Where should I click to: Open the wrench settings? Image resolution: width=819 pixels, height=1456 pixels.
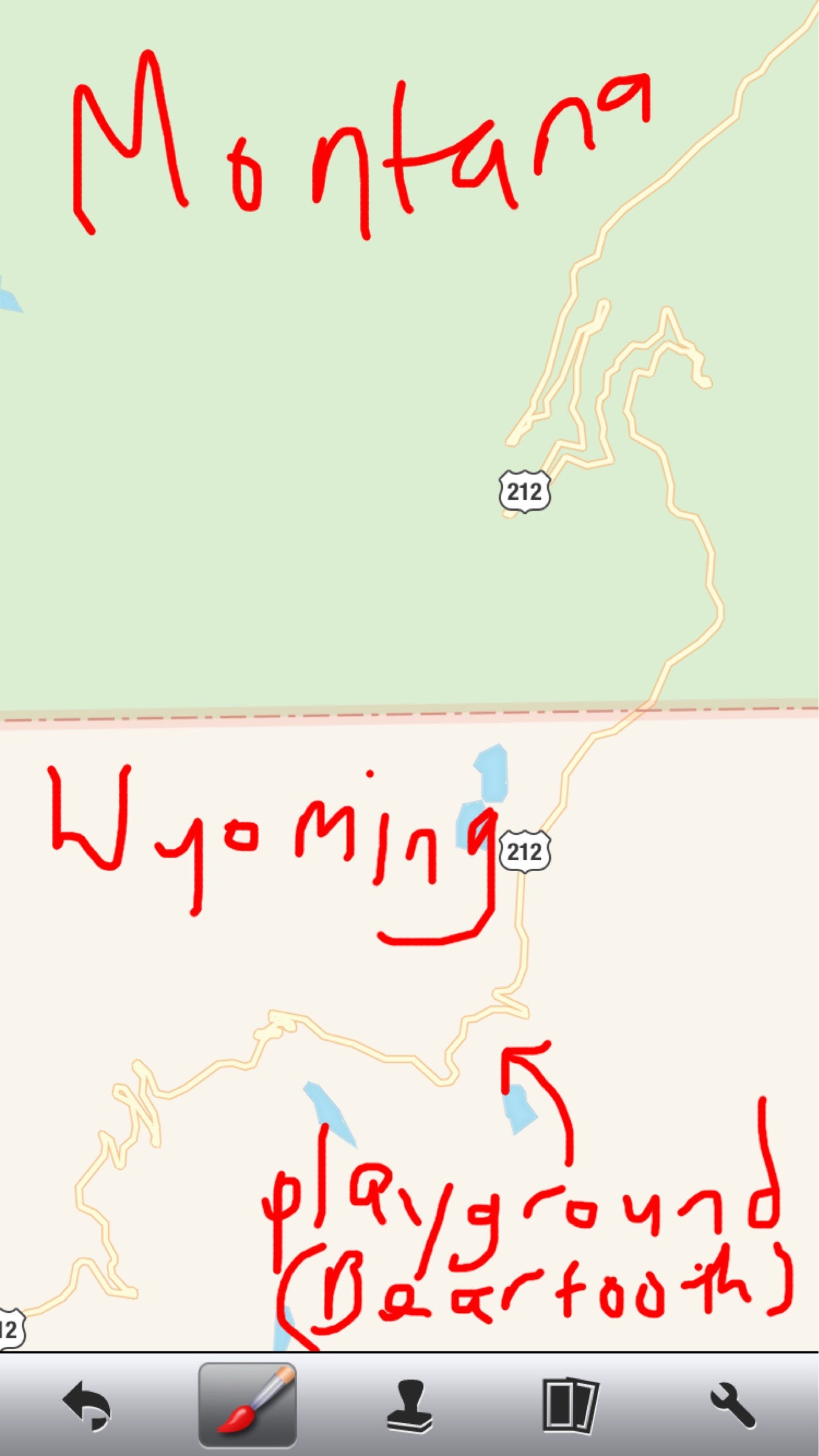coord(733,1405)
